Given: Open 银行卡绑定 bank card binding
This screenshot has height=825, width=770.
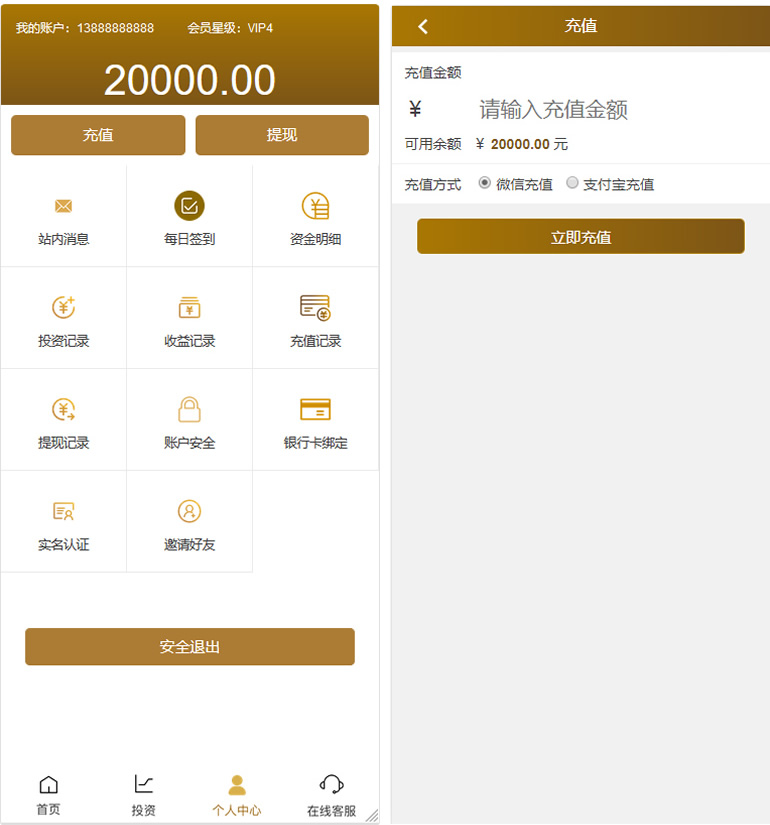Looking at the screenshot, I should pyautogui.click(x=315, y=421).
